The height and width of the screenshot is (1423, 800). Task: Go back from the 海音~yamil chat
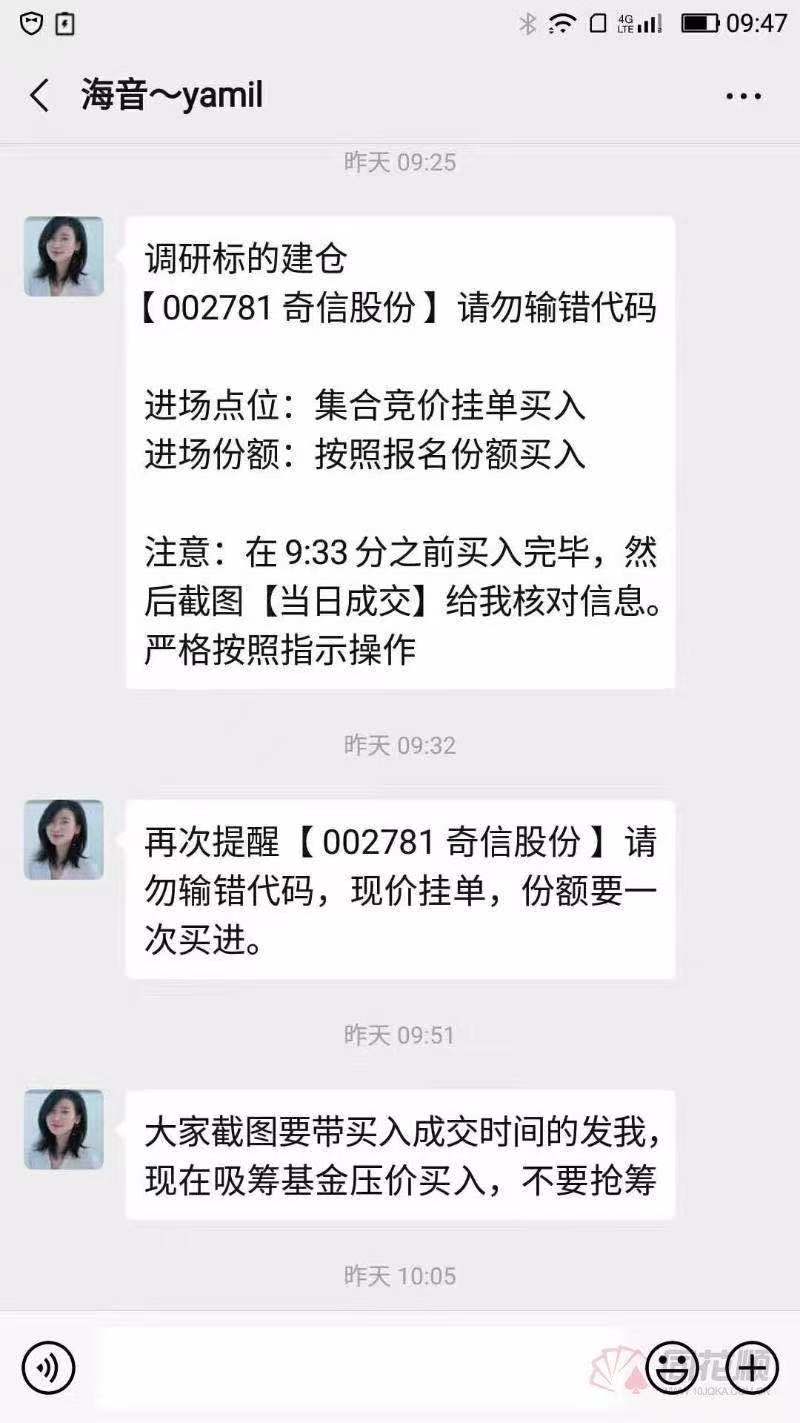pos(40,97)
